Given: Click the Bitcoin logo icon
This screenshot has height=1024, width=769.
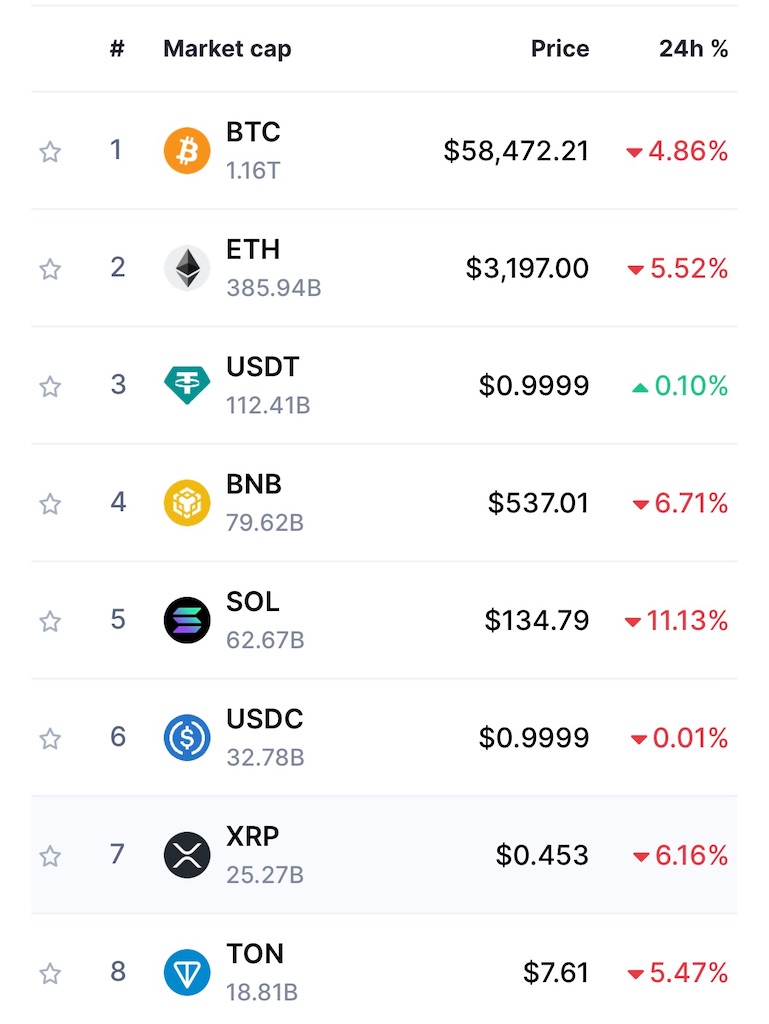Looking at the screenshot, I should [186, 150].
